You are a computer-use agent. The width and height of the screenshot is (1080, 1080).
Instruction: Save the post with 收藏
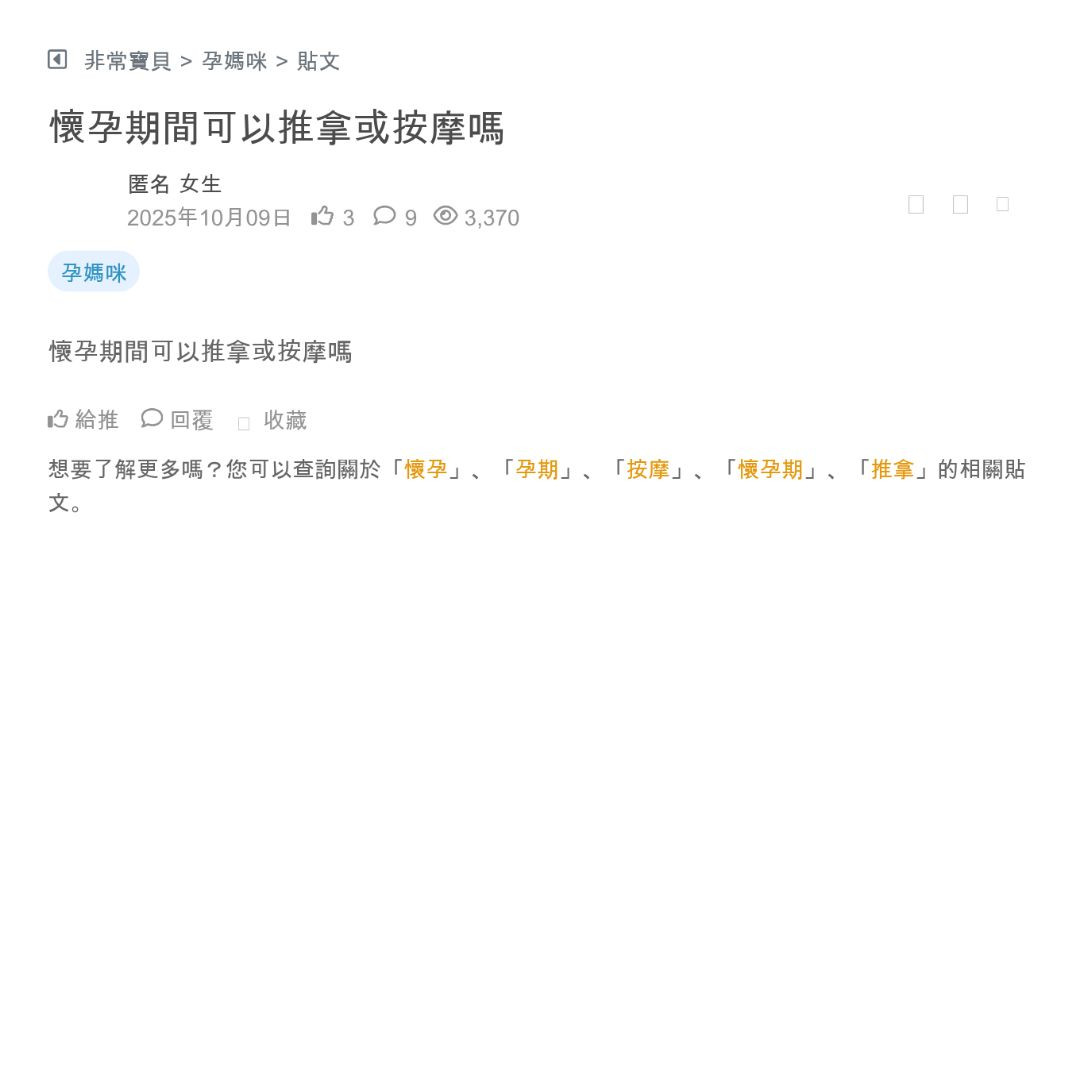[x=273, y=421]
